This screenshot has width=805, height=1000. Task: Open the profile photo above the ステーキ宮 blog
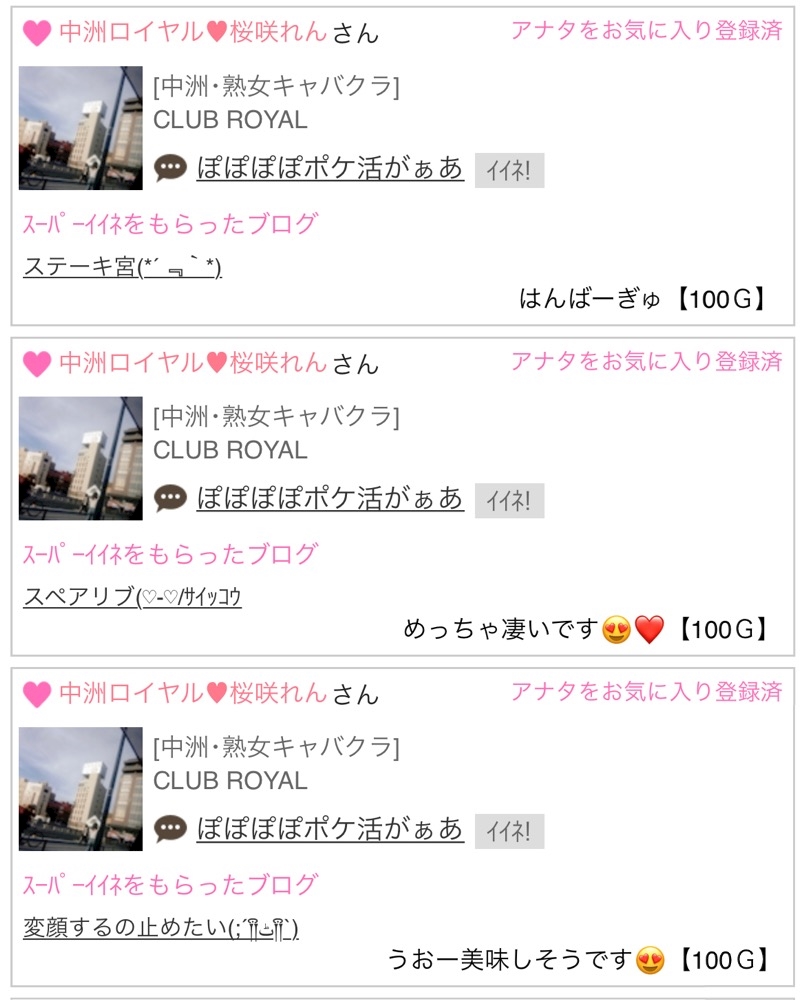click(81, 128)
